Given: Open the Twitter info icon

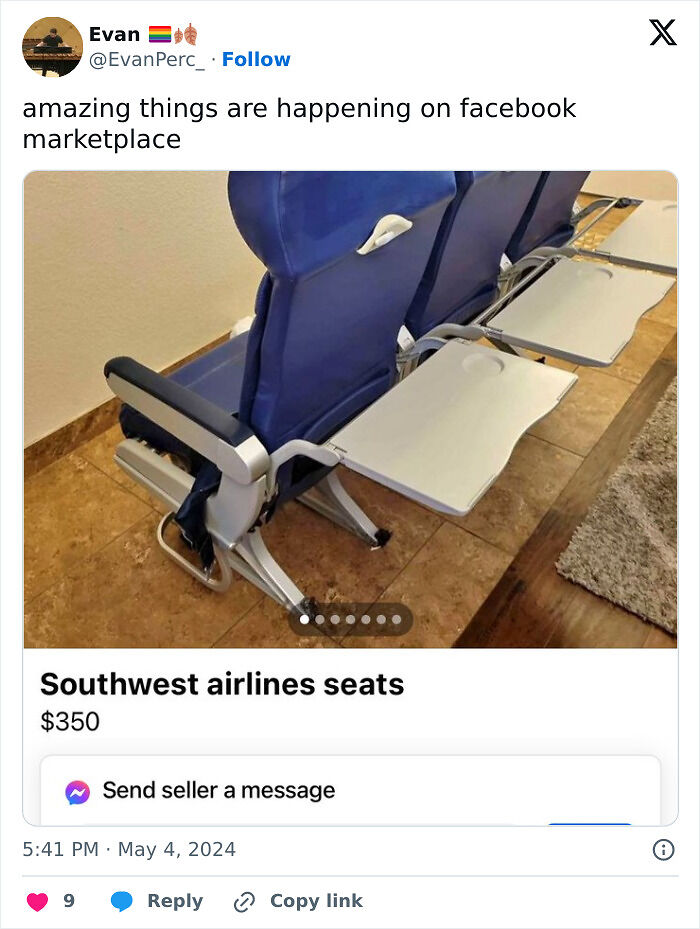Looking at the screenshot, I should click(x=662, y=850).
